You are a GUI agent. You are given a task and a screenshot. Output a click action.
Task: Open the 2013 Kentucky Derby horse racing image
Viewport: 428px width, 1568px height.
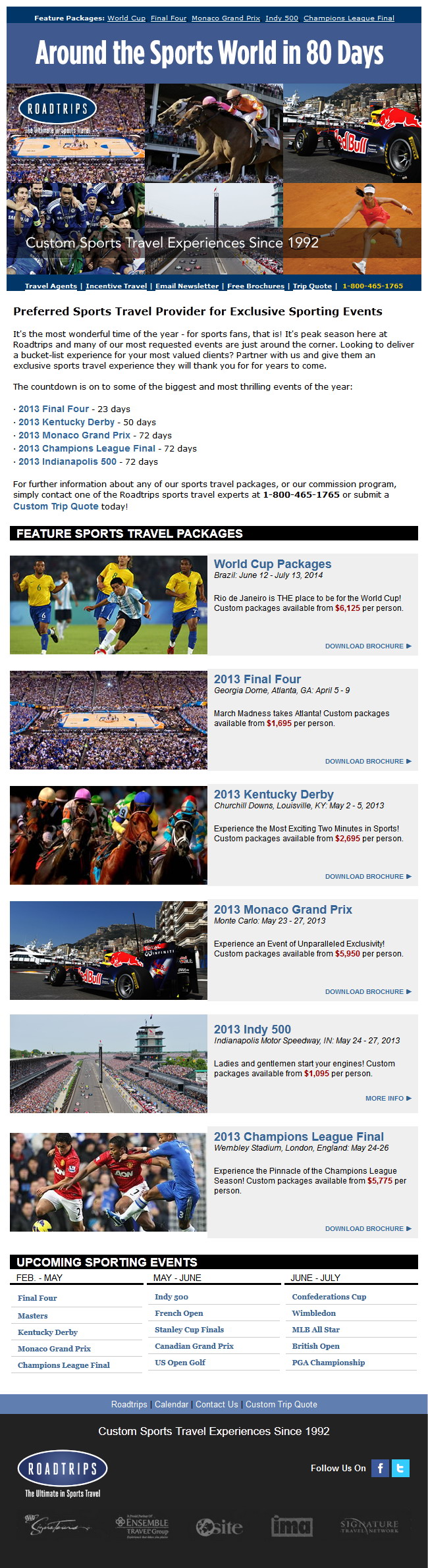click(x=108, y=835)
